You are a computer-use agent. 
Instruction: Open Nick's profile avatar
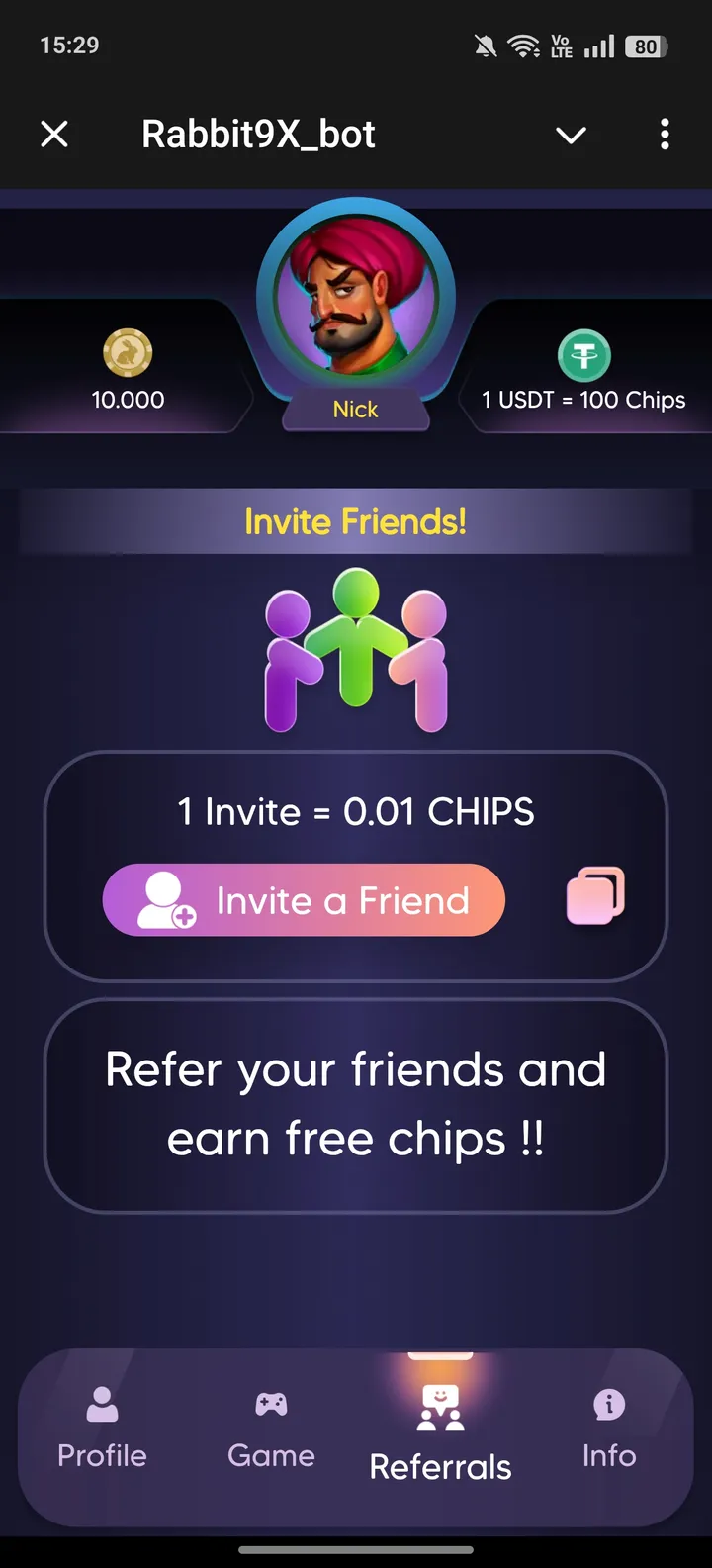point(356,296)
